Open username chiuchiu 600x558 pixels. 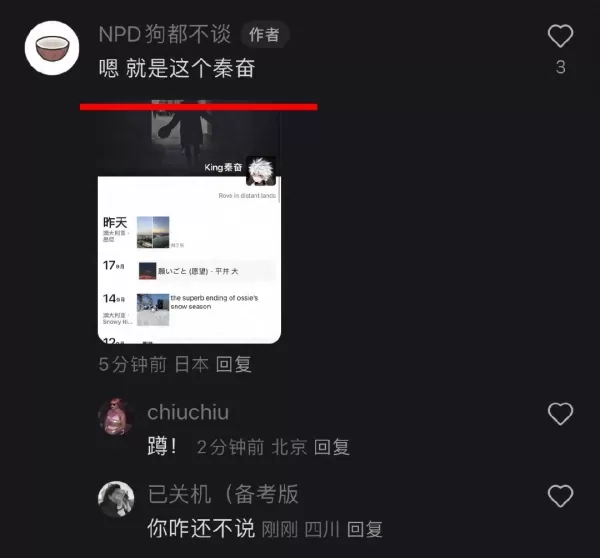point(188,412)
